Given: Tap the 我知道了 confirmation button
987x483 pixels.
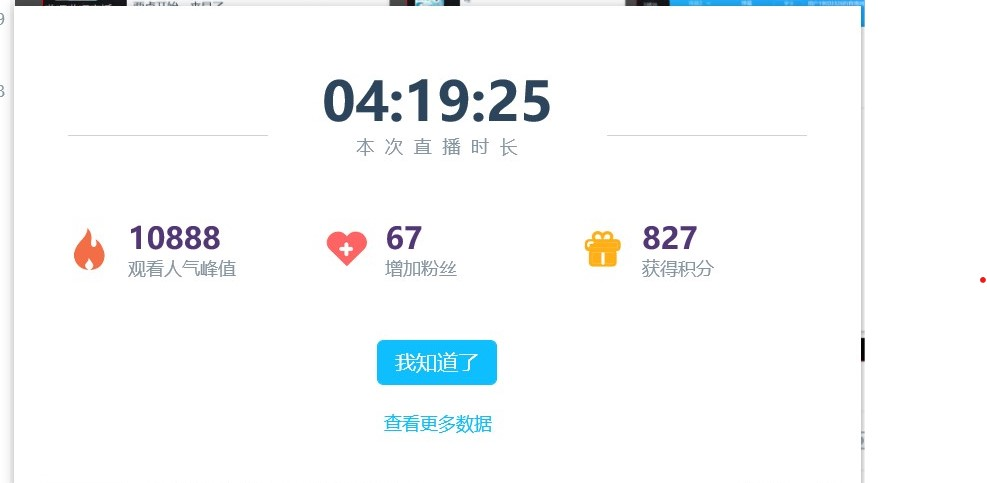Looking at the screenshot, I should [437, 363].
